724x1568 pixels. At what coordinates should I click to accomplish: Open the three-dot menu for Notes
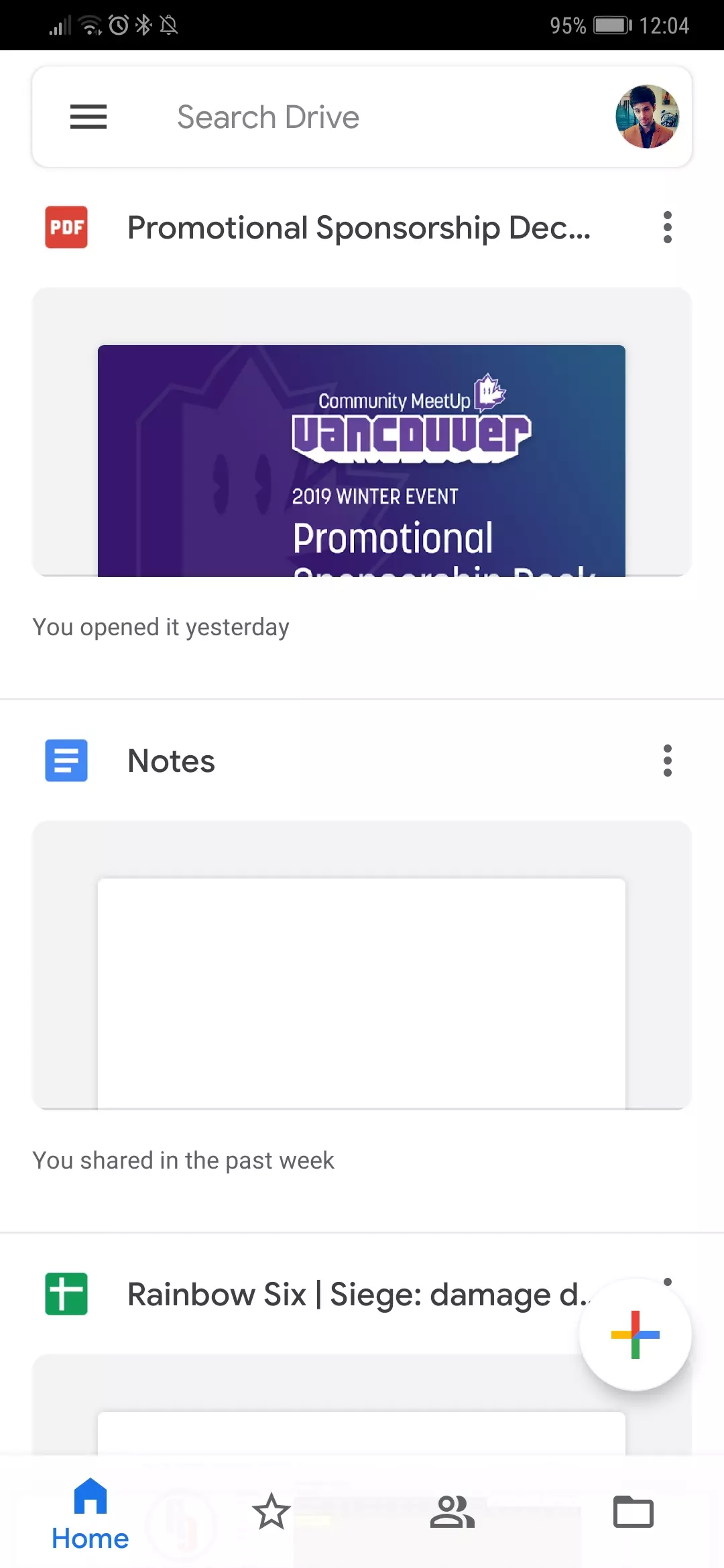pyautogui.click(x=668, y=761)
